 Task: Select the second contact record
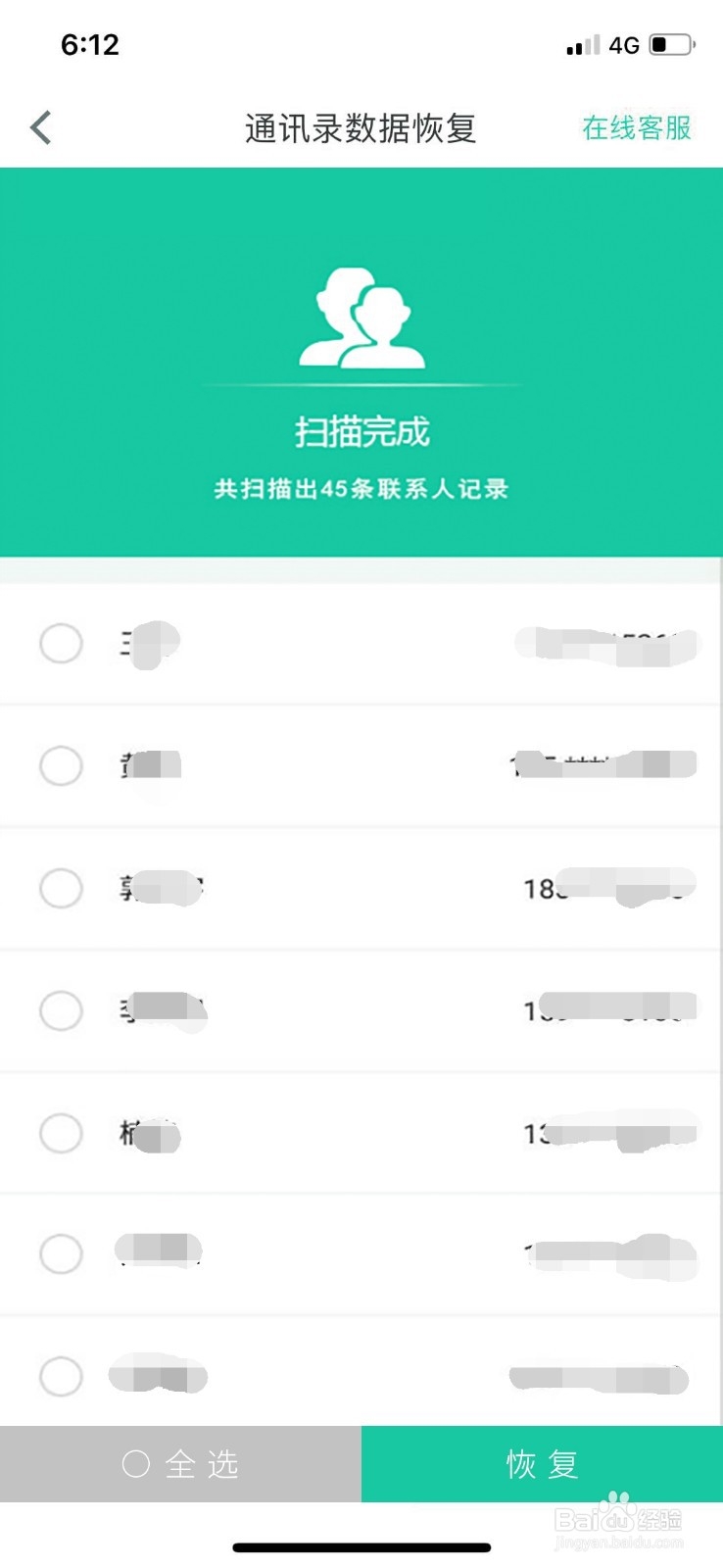(61, 766)
